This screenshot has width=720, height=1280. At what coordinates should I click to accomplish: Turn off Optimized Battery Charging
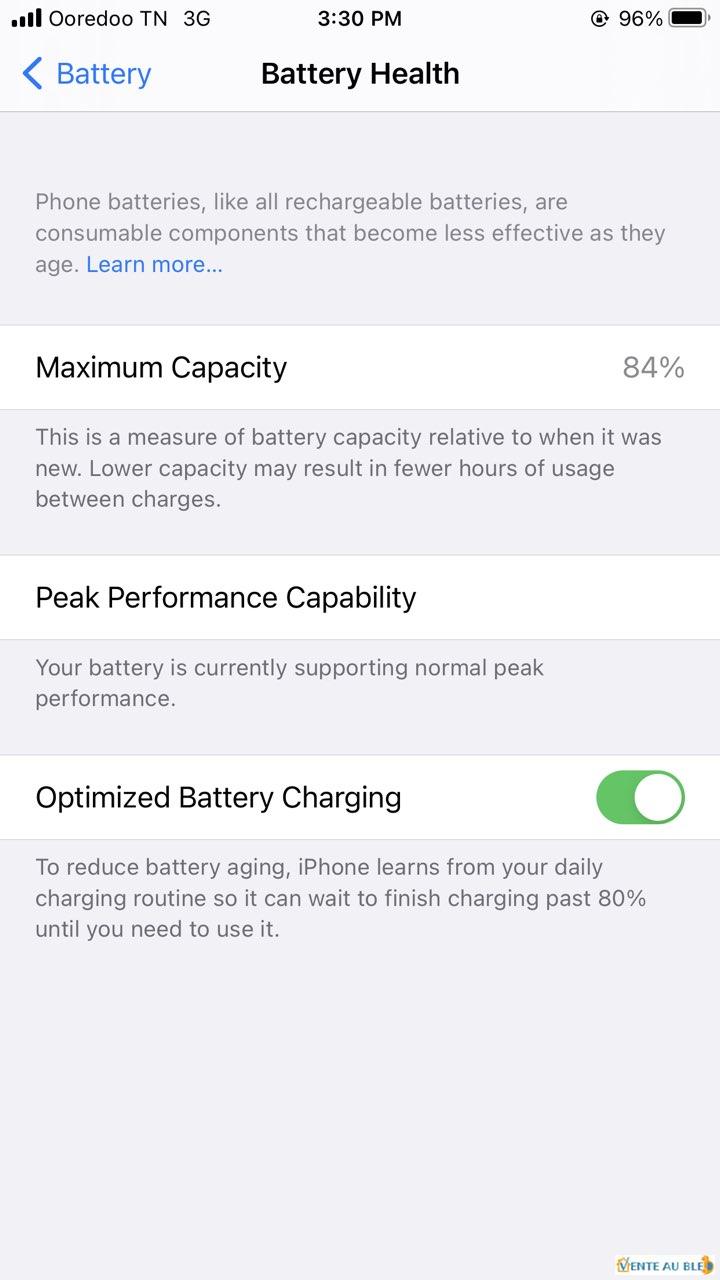click(640, 797)
